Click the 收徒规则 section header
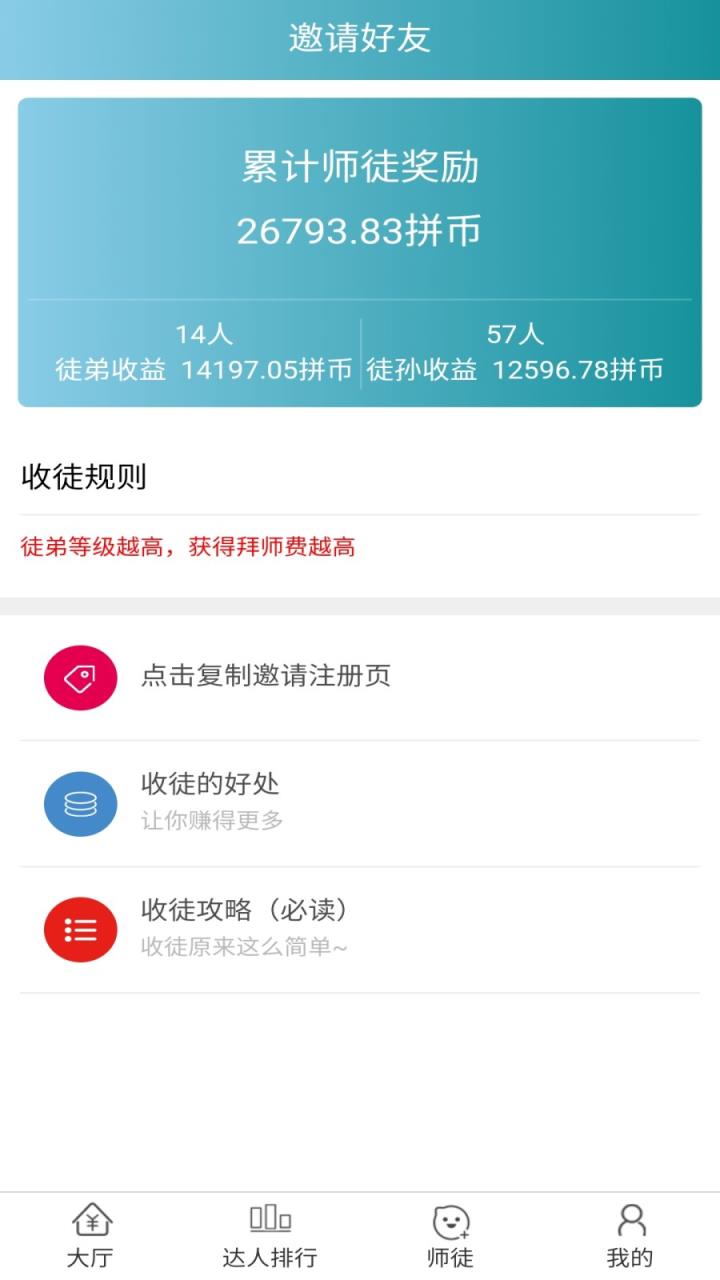 pos(83,478)
